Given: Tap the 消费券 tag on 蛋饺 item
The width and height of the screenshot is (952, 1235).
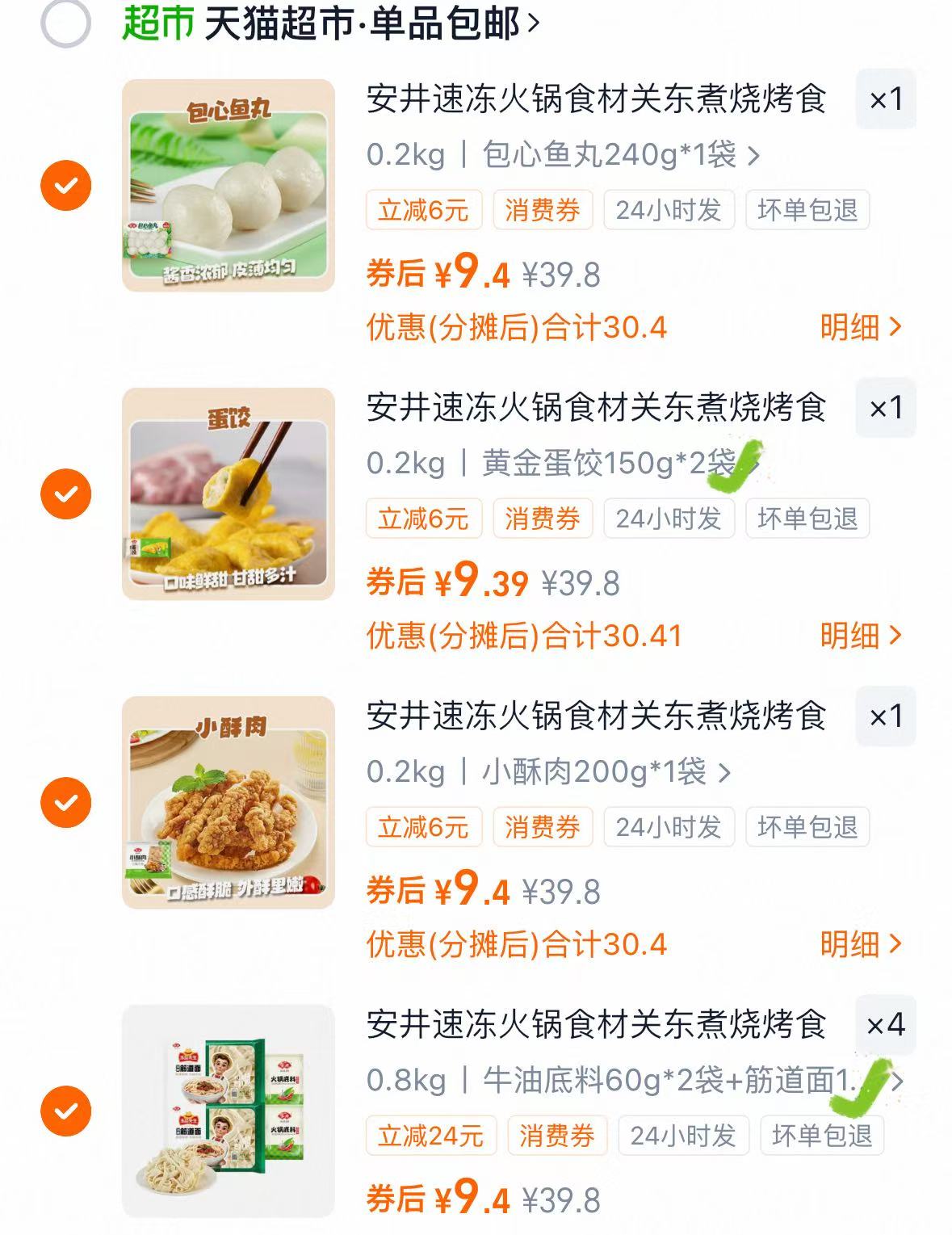Looking at the screenshot, I should tap(544, 519).
